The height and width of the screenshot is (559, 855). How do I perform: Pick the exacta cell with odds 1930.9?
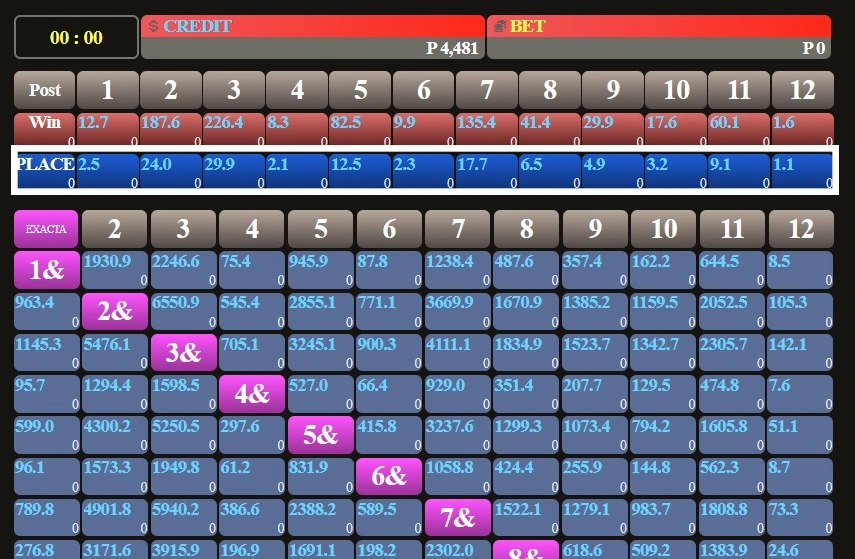tap(115, 270)
